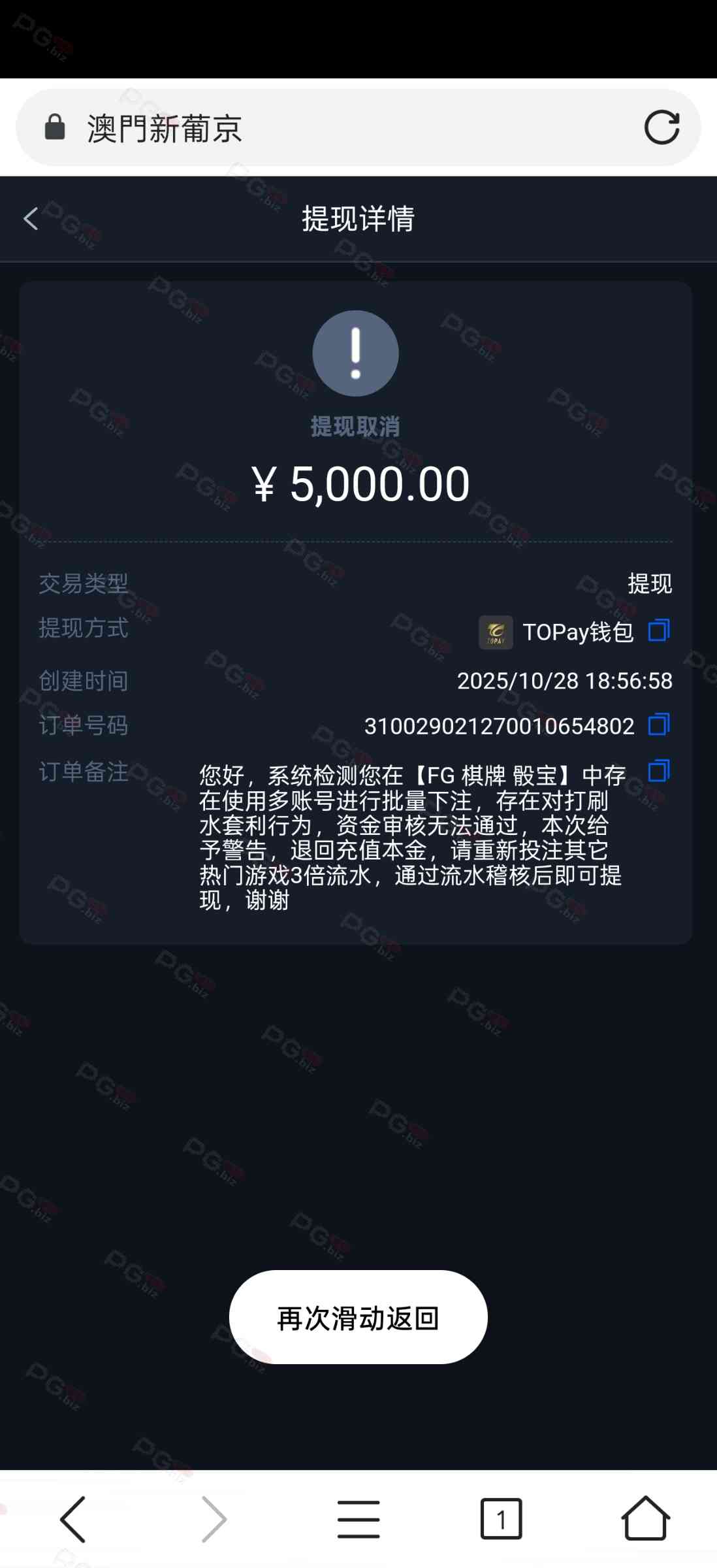Copy the TOPay钱包 withdrawal method

point(658,630)
